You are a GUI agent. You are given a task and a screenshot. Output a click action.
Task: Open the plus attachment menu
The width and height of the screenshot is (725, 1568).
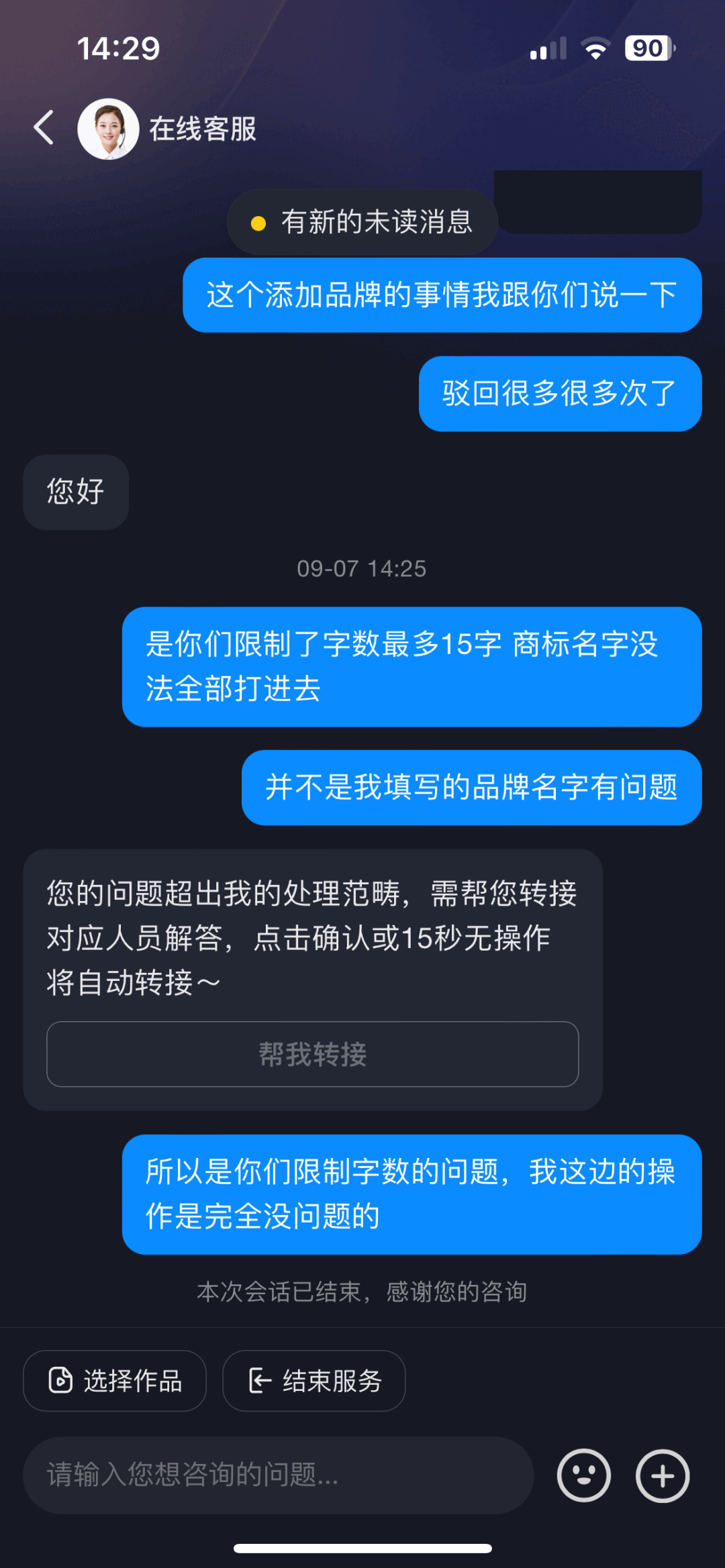[663, 1475]
